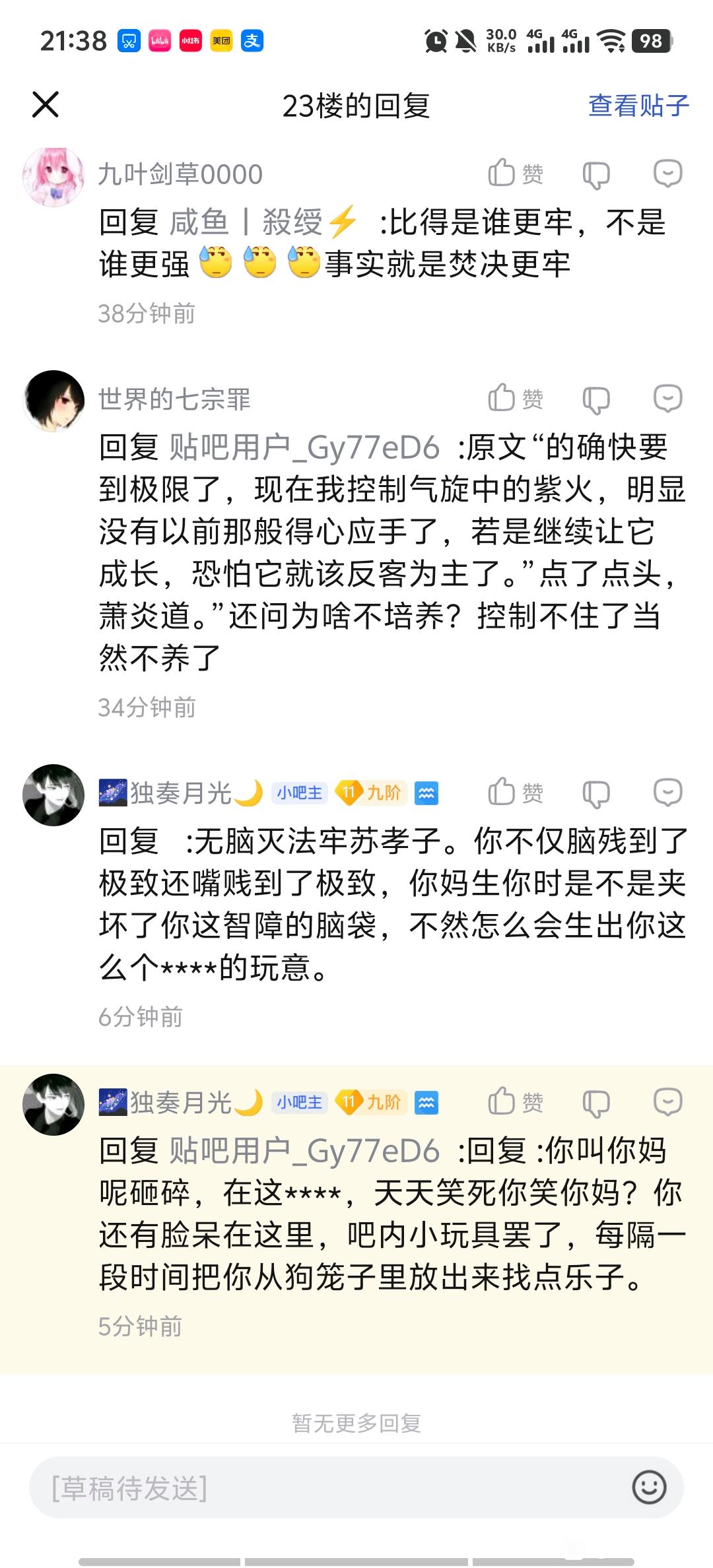Like 九叶剑草0000's reply
The image size is (713, 1568).
click(x=516, y=174)
